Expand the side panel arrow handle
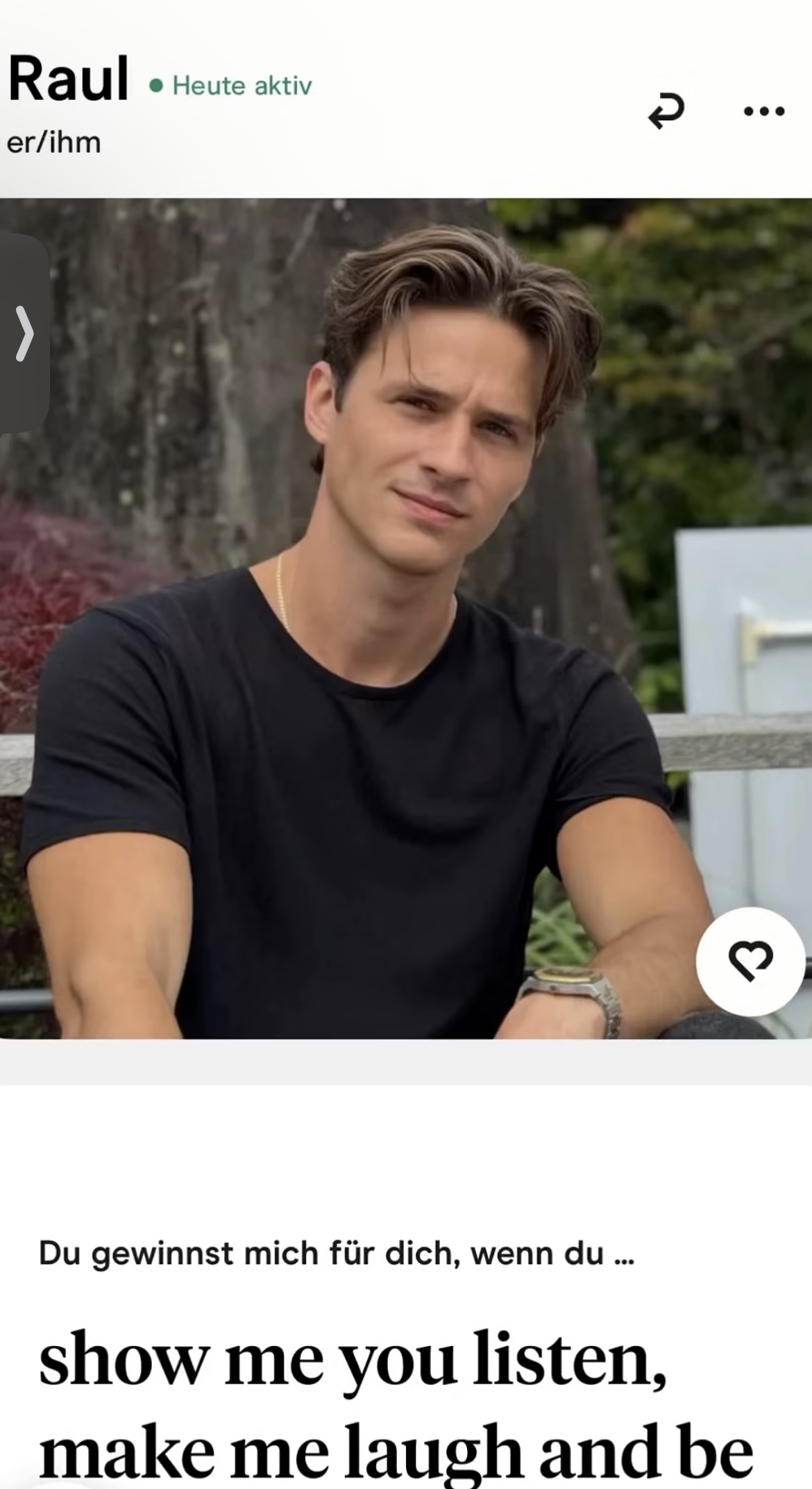 24,334
